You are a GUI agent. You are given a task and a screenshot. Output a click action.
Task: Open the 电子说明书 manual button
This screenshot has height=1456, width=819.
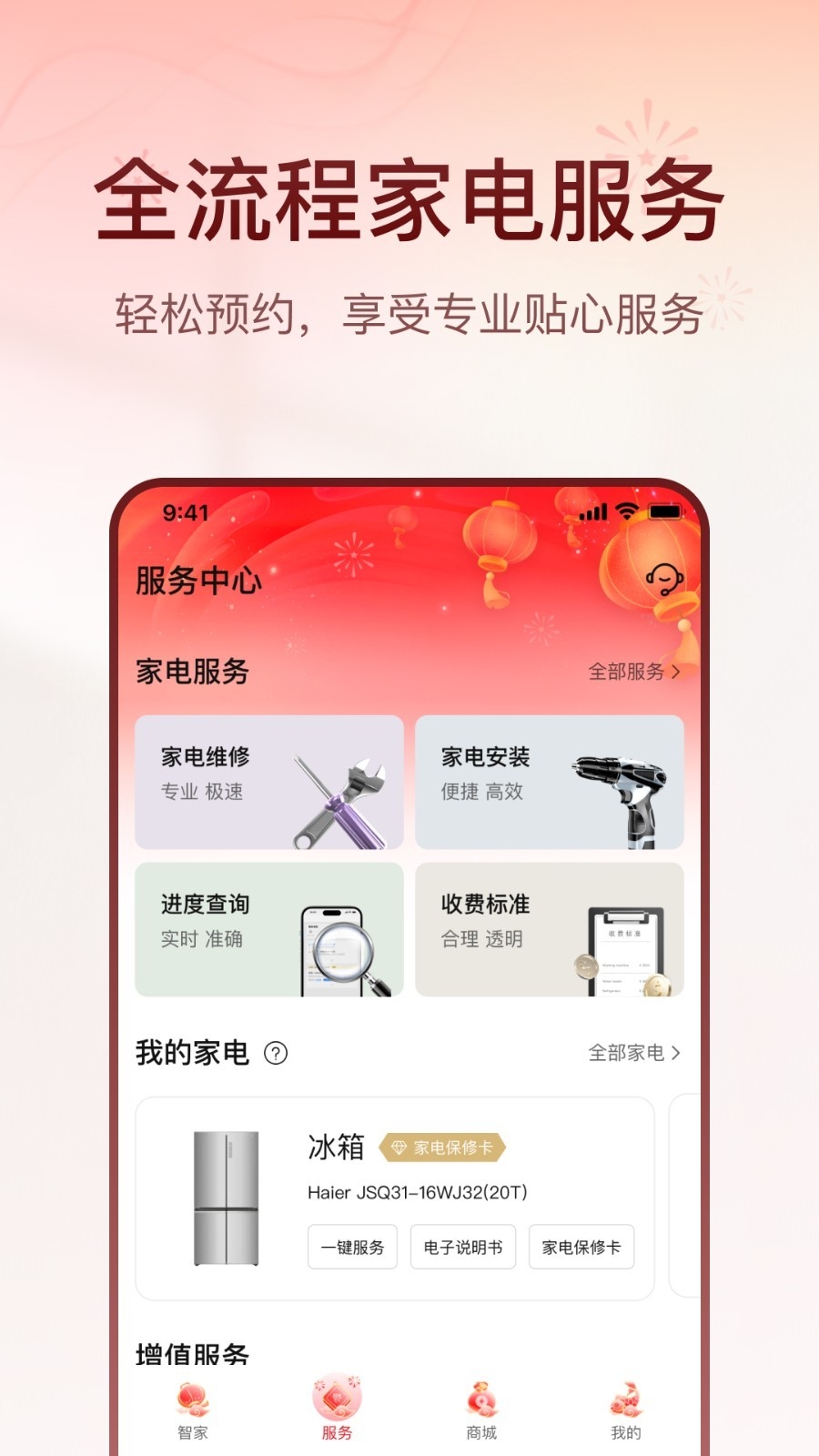point(464,1247)
